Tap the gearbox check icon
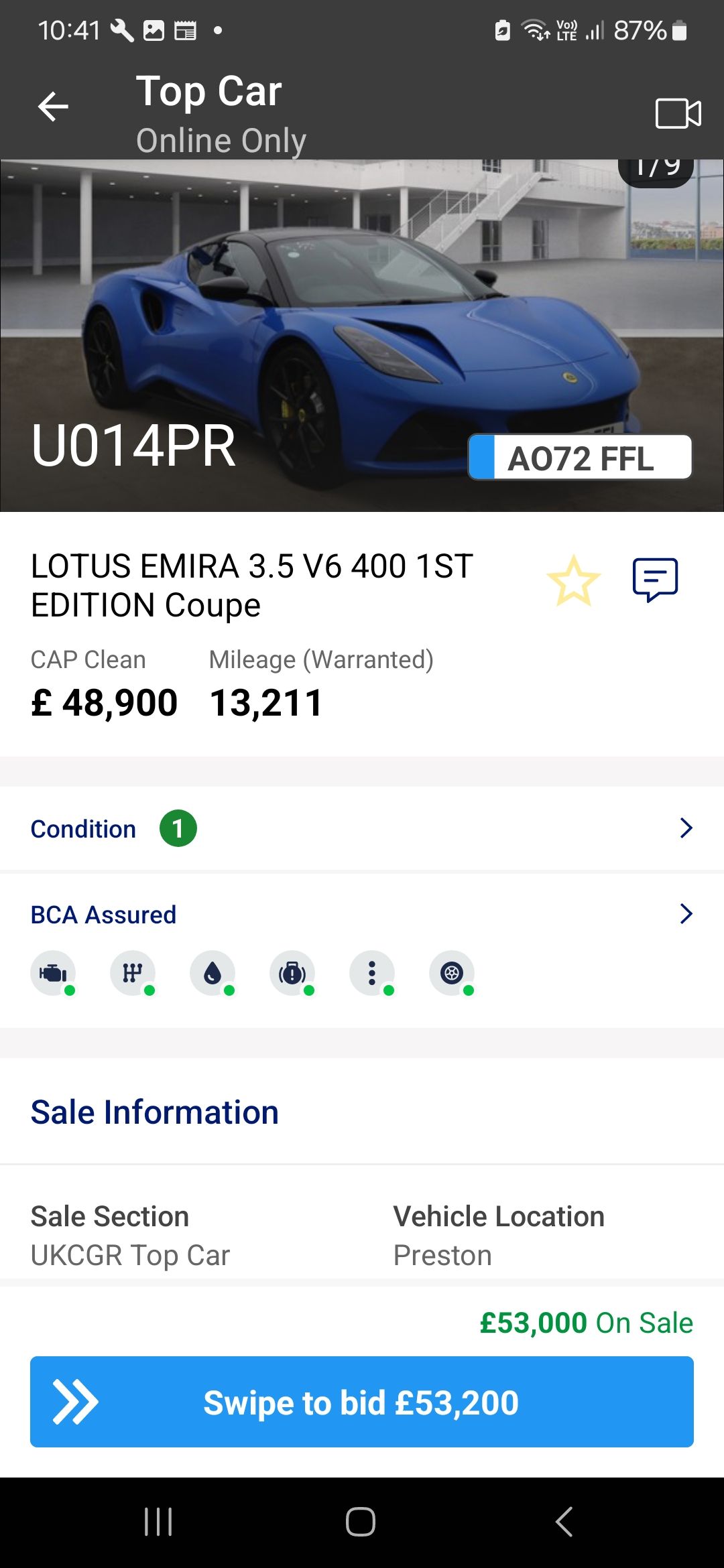Image resolution: width=724 pixels, height=1568 pixels. 133,973
